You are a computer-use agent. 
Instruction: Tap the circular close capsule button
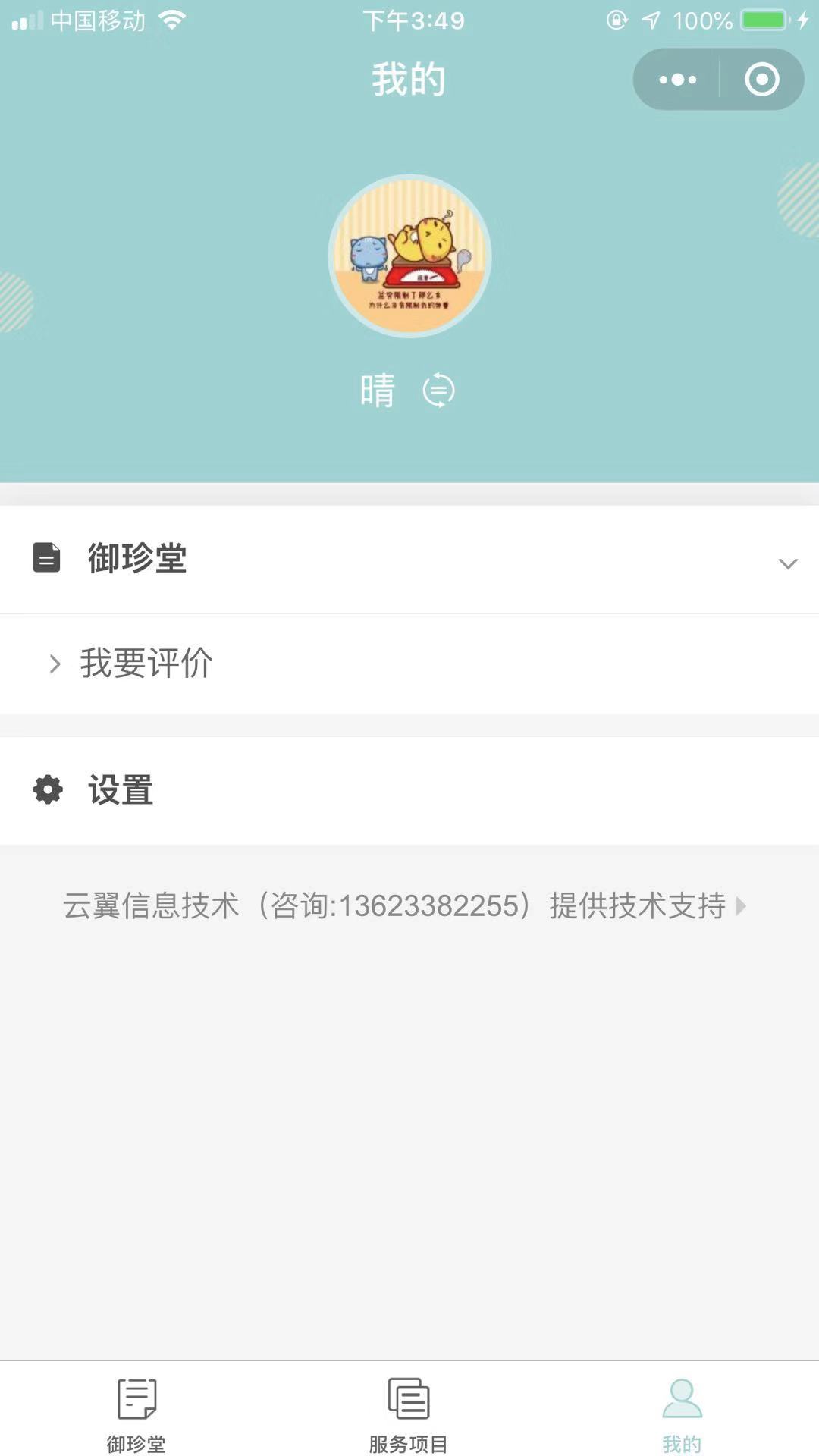(761, 79)
